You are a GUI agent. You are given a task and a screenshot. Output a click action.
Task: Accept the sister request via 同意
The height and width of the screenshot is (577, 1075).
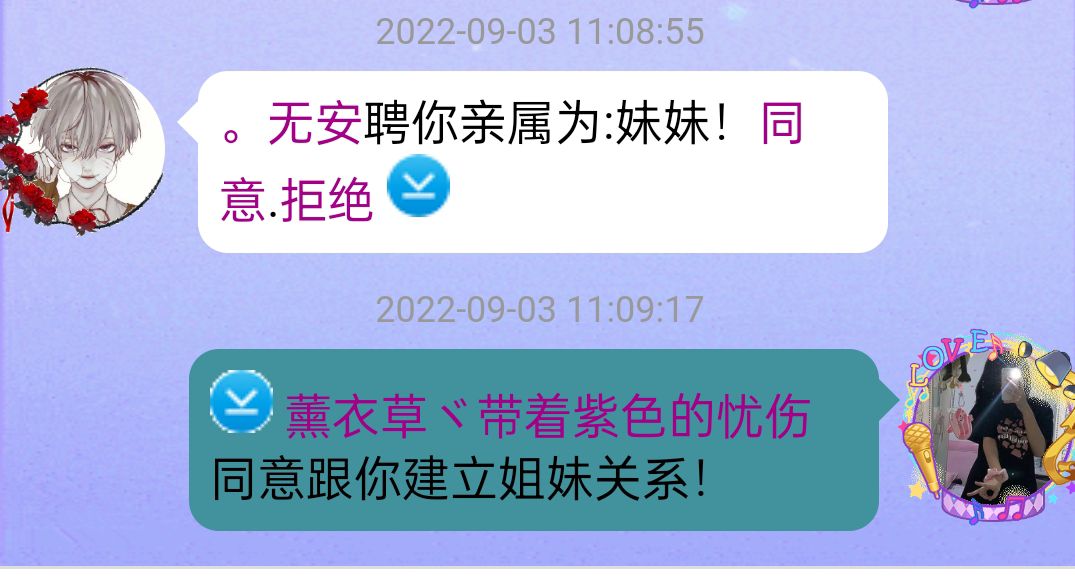click(782, 127)
